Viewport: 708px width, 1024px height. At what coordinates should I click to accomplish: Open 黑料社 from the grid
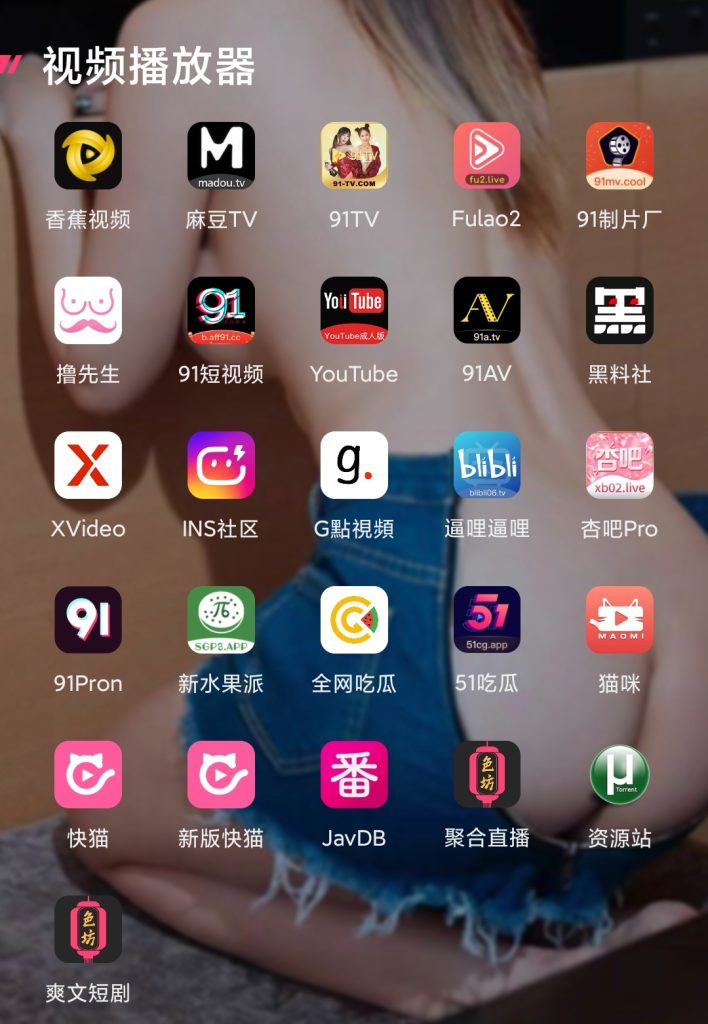[620, 311]
